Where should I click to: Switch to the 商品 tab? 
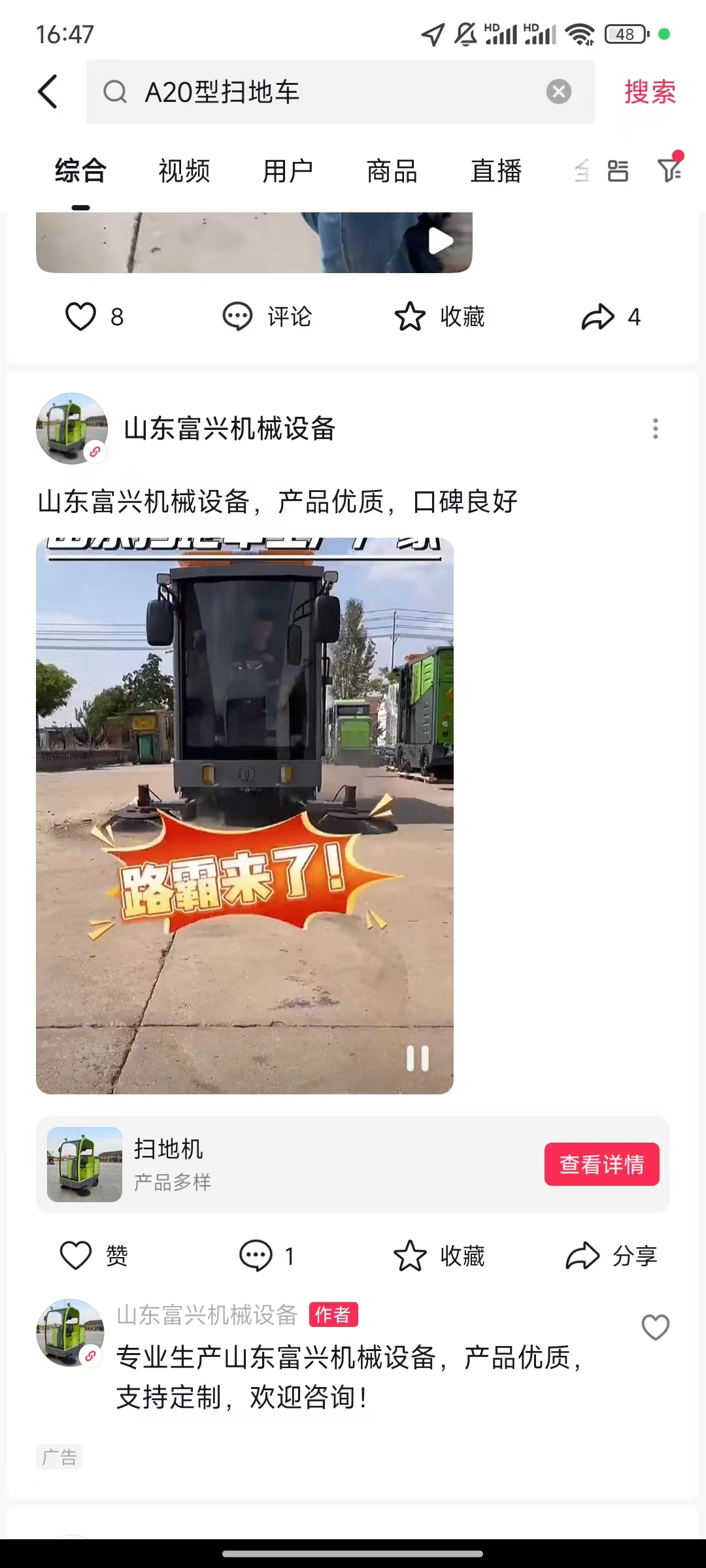(x=392, y=171)
